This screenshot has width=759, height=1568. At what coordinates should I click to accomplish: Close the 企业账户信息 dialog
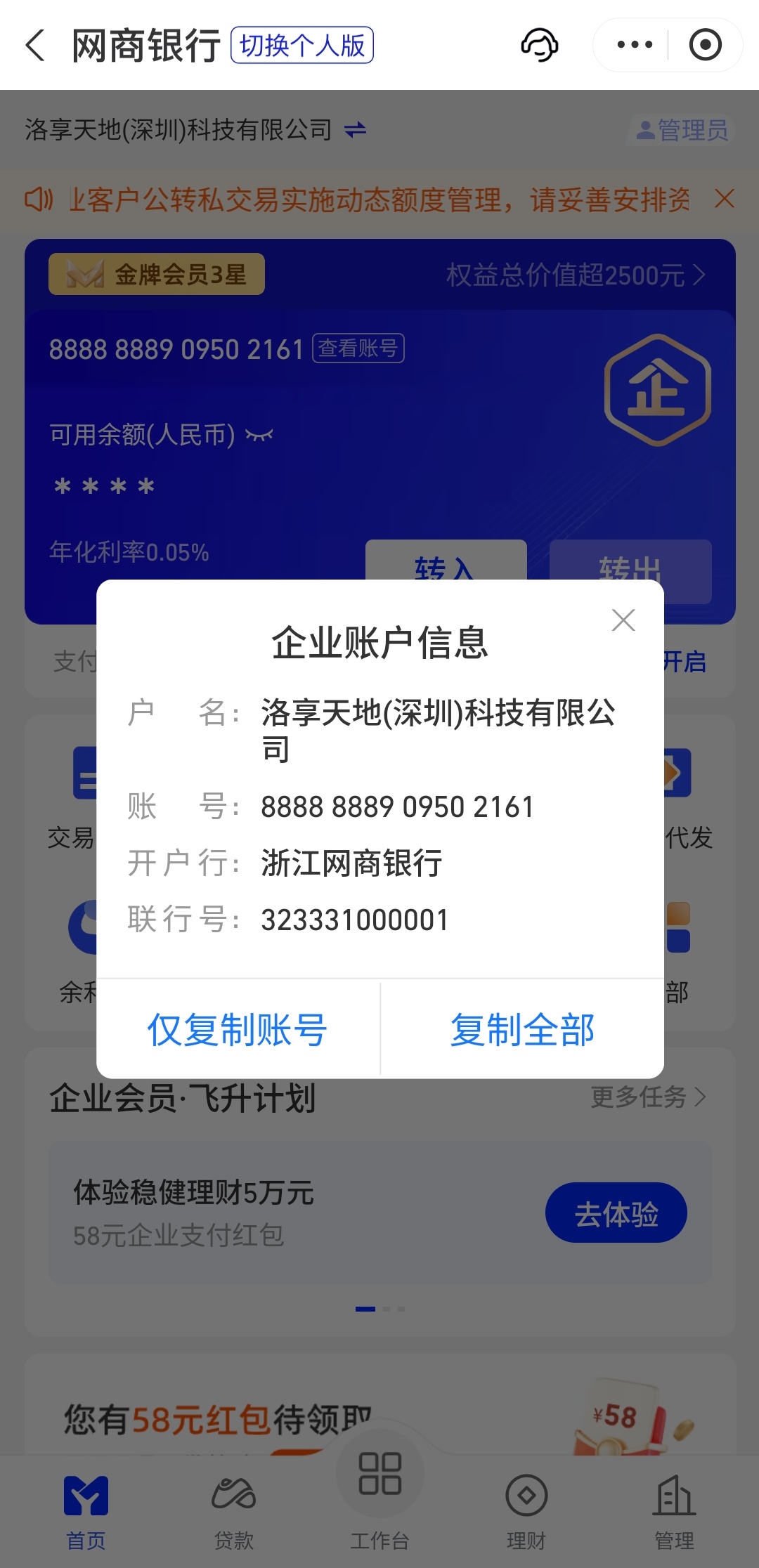pos(623,620)
